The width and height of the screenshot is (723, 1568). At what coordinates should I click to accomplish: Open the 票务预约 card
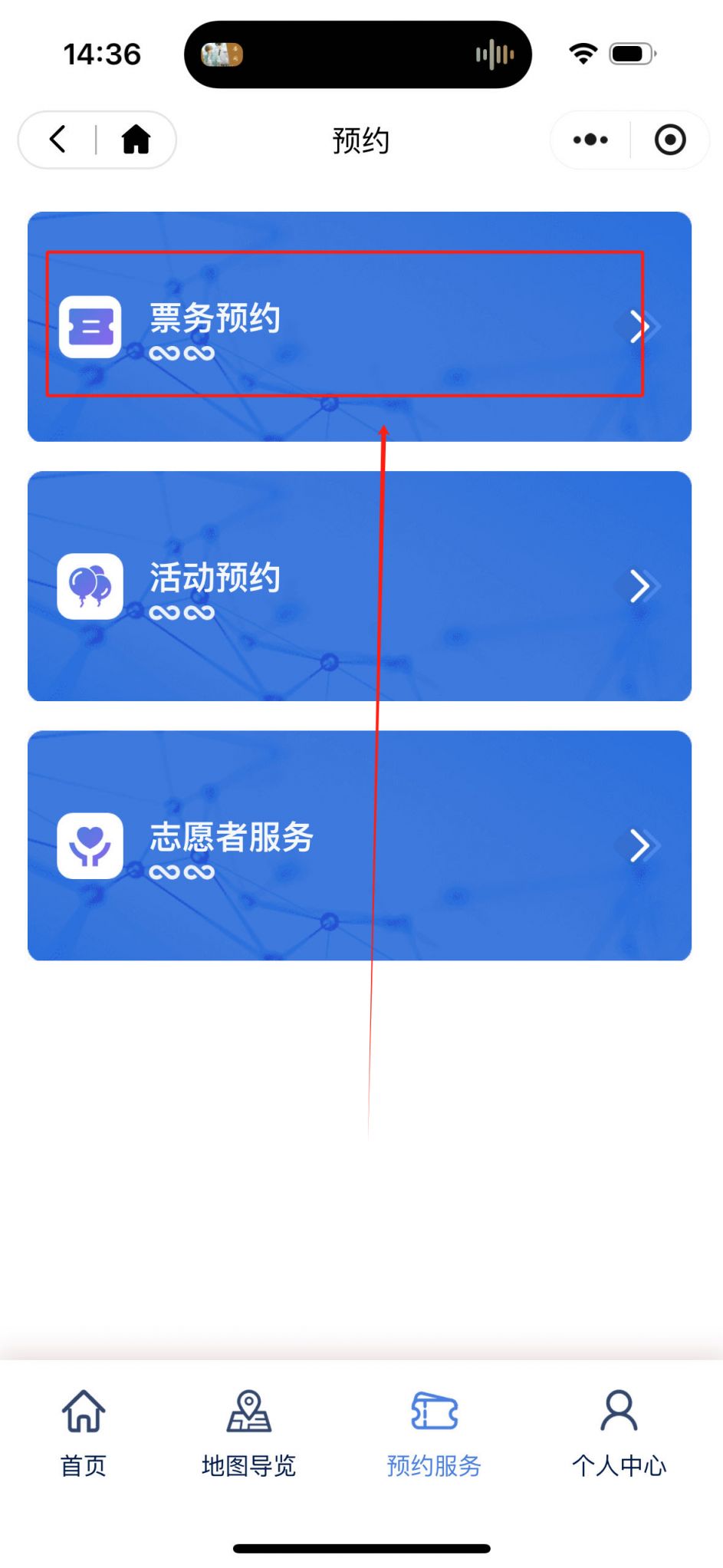pyautogui.click(x=360, y=327)
